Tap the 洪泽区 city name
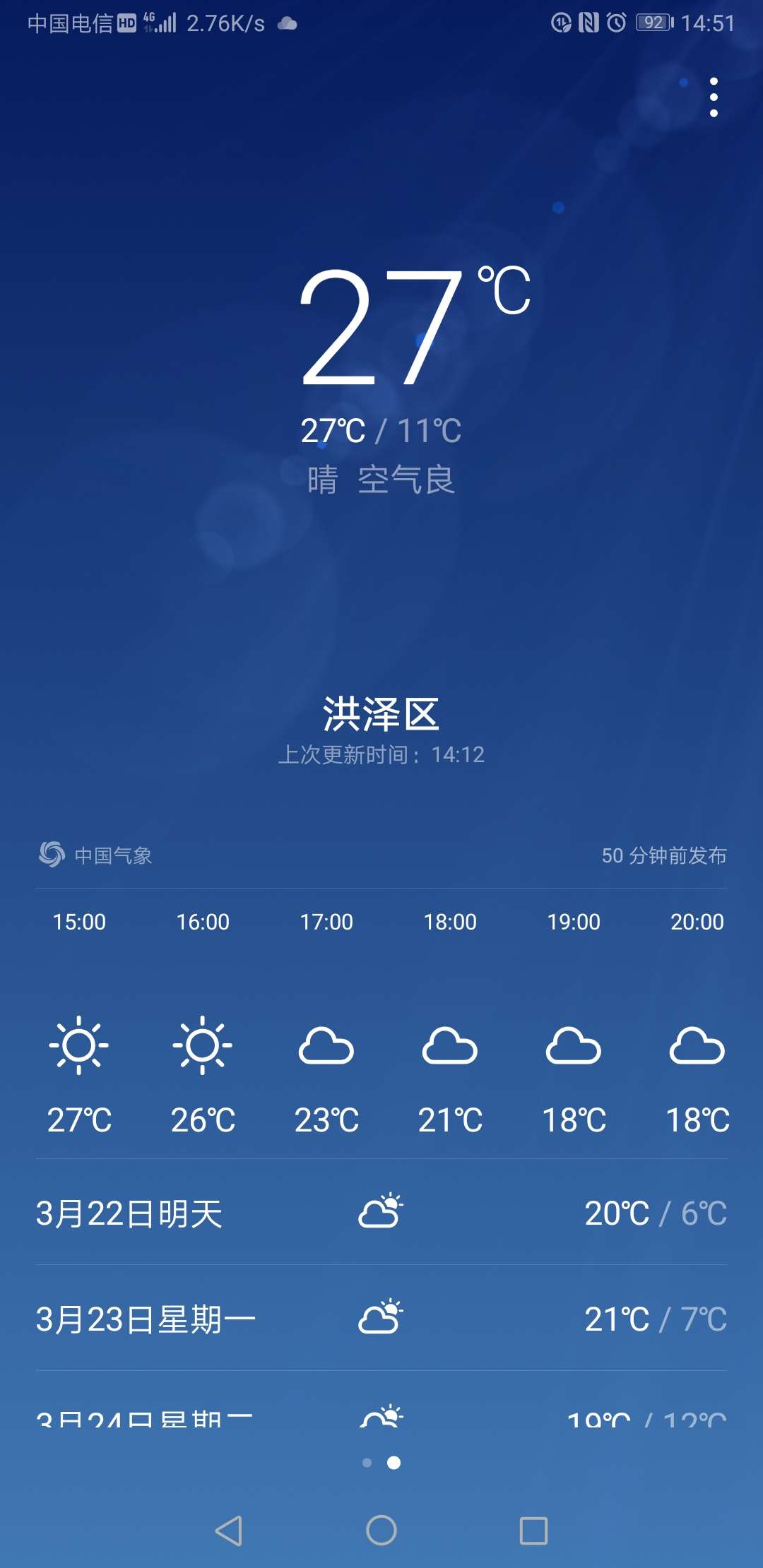The width and height of the screenshot is (763, 1568). [381, 714]
